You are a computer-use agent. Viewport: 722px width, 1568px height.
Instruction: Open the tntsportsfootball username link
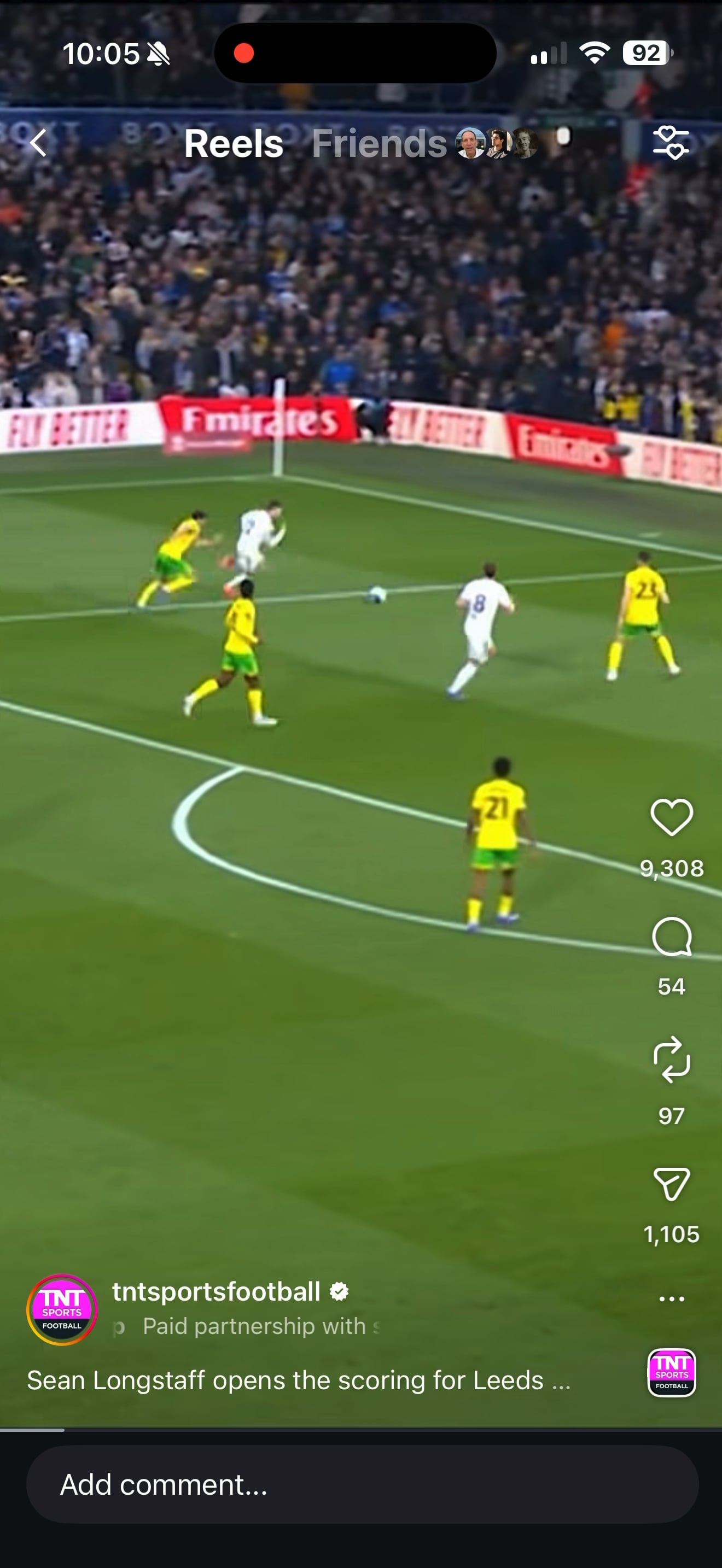tap(216, 1291)
